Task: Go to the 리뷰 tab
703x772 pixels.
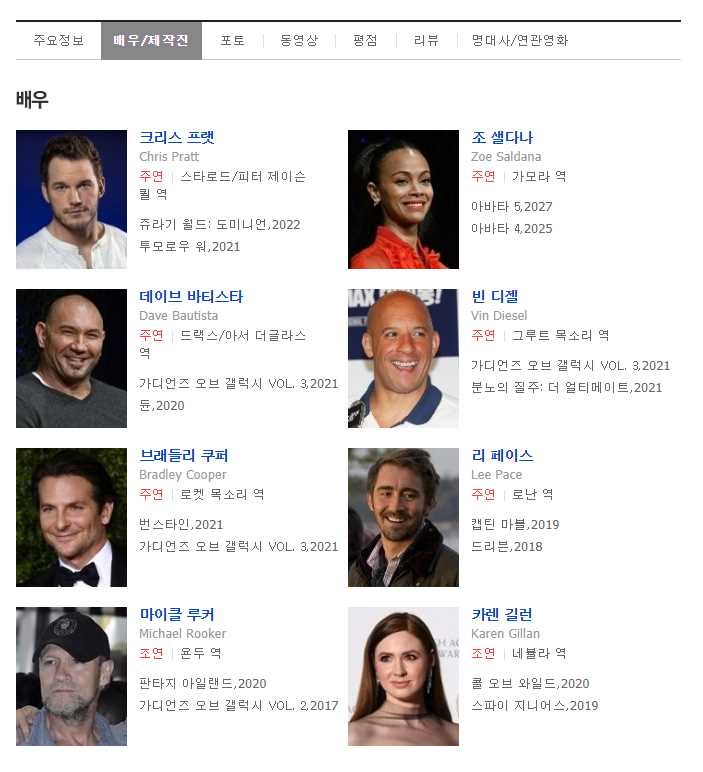Action: pos(427,41)
